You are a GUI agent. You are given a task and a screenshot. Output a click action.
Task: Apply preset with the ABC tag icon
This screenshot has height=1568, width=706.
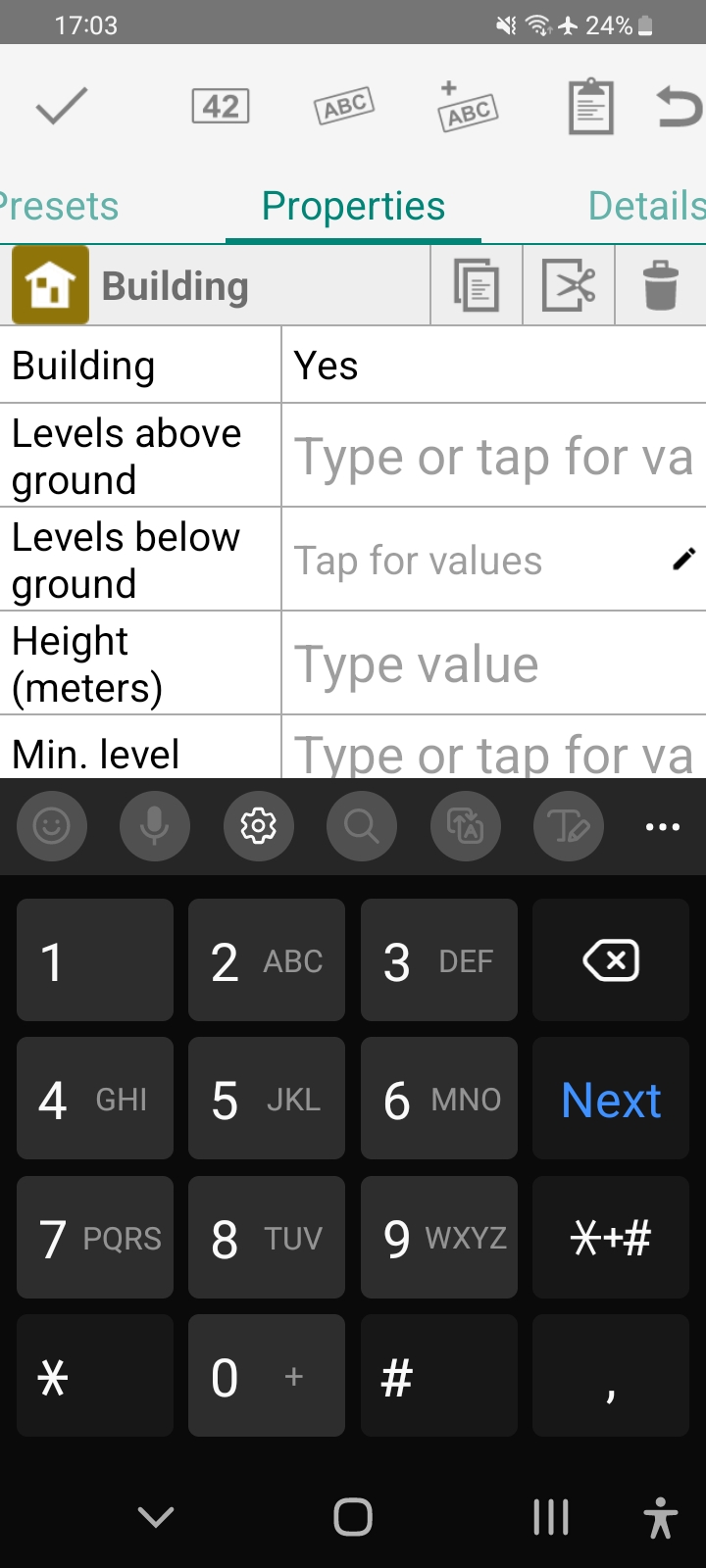pyautogui.click(x=344, y=106)
